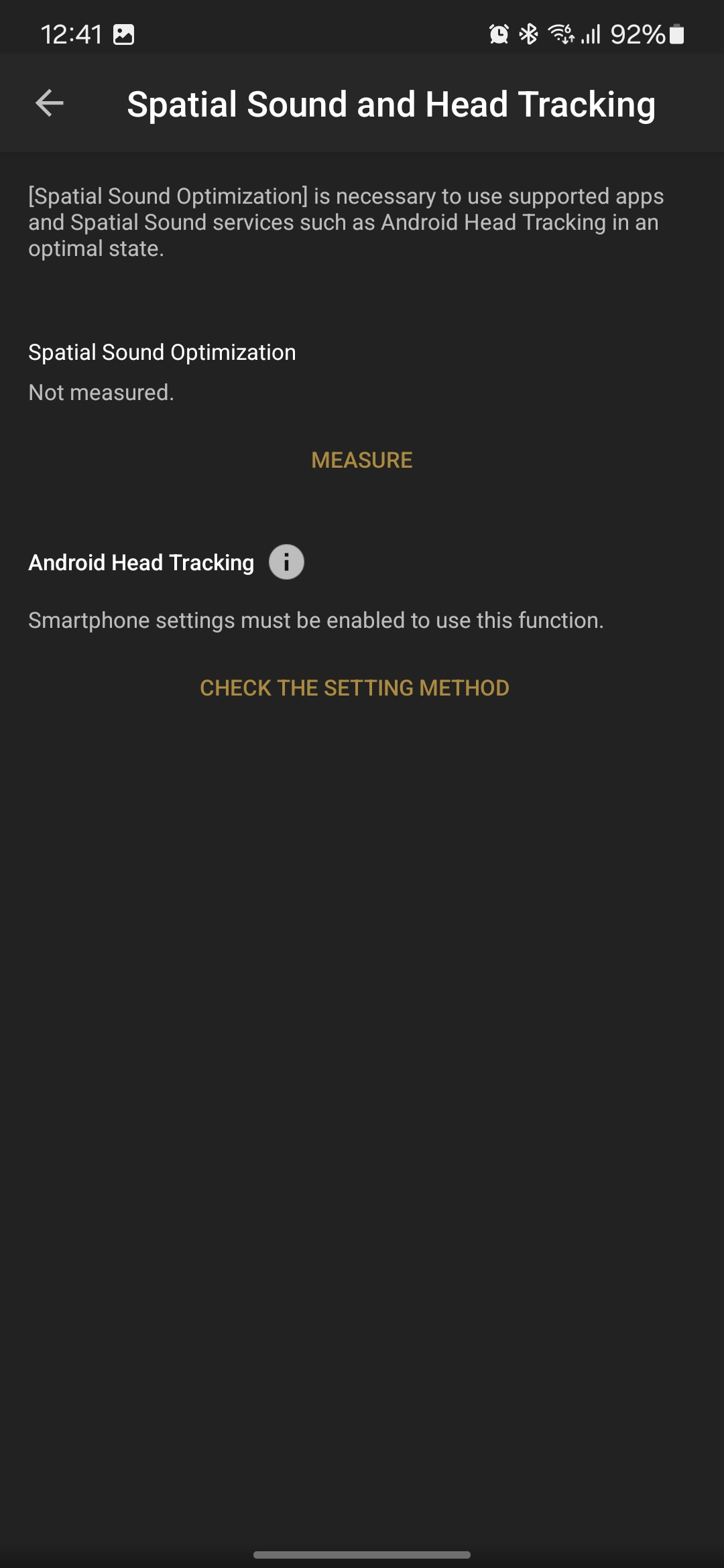724x1568 pixels.
Task: Open the Android Head Tracking info icon
Action: pyautogui.click(x=286, y=562)
